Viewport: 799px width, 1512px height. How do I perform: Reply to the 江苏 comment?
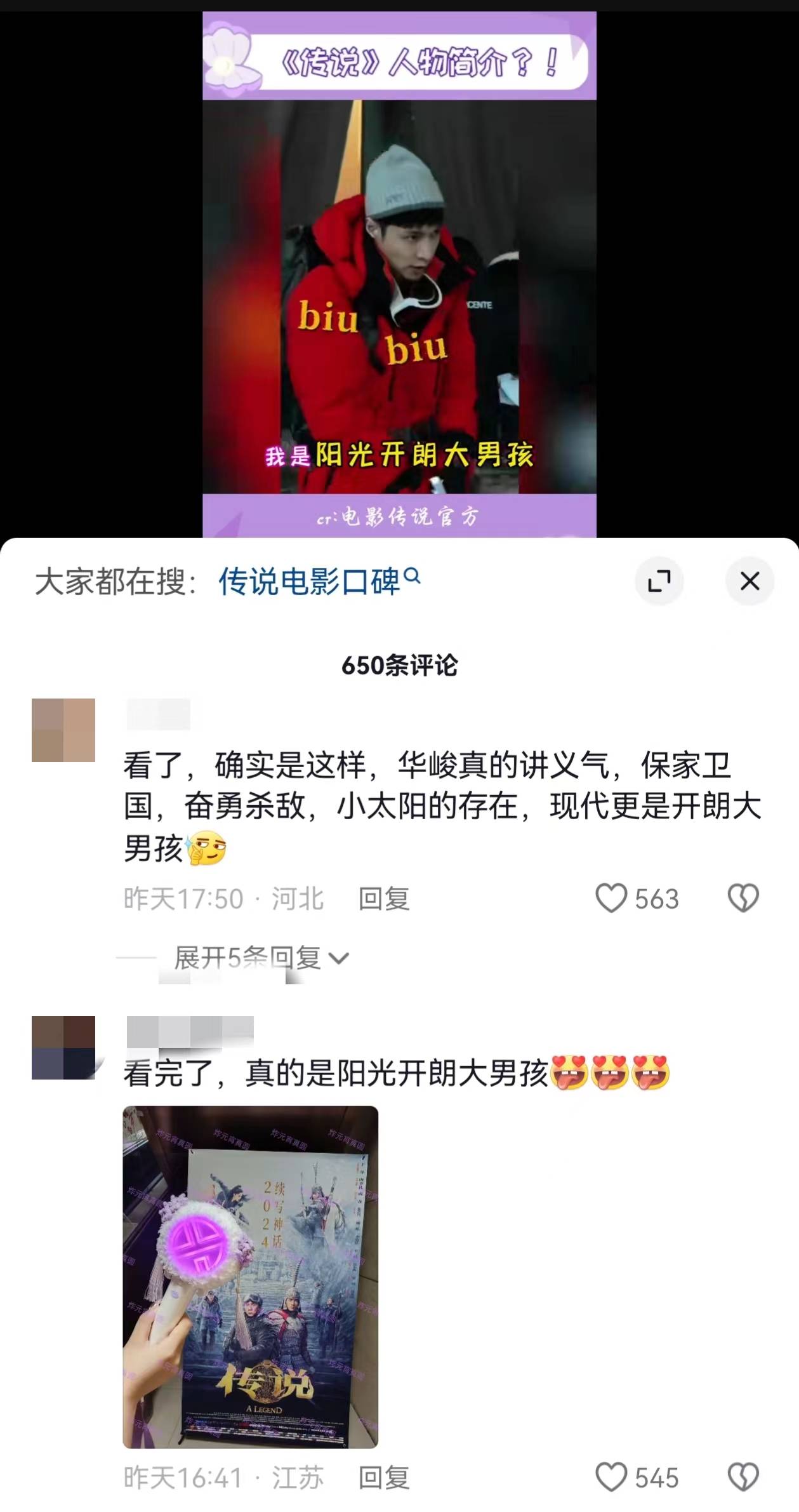click(384, 1478)
